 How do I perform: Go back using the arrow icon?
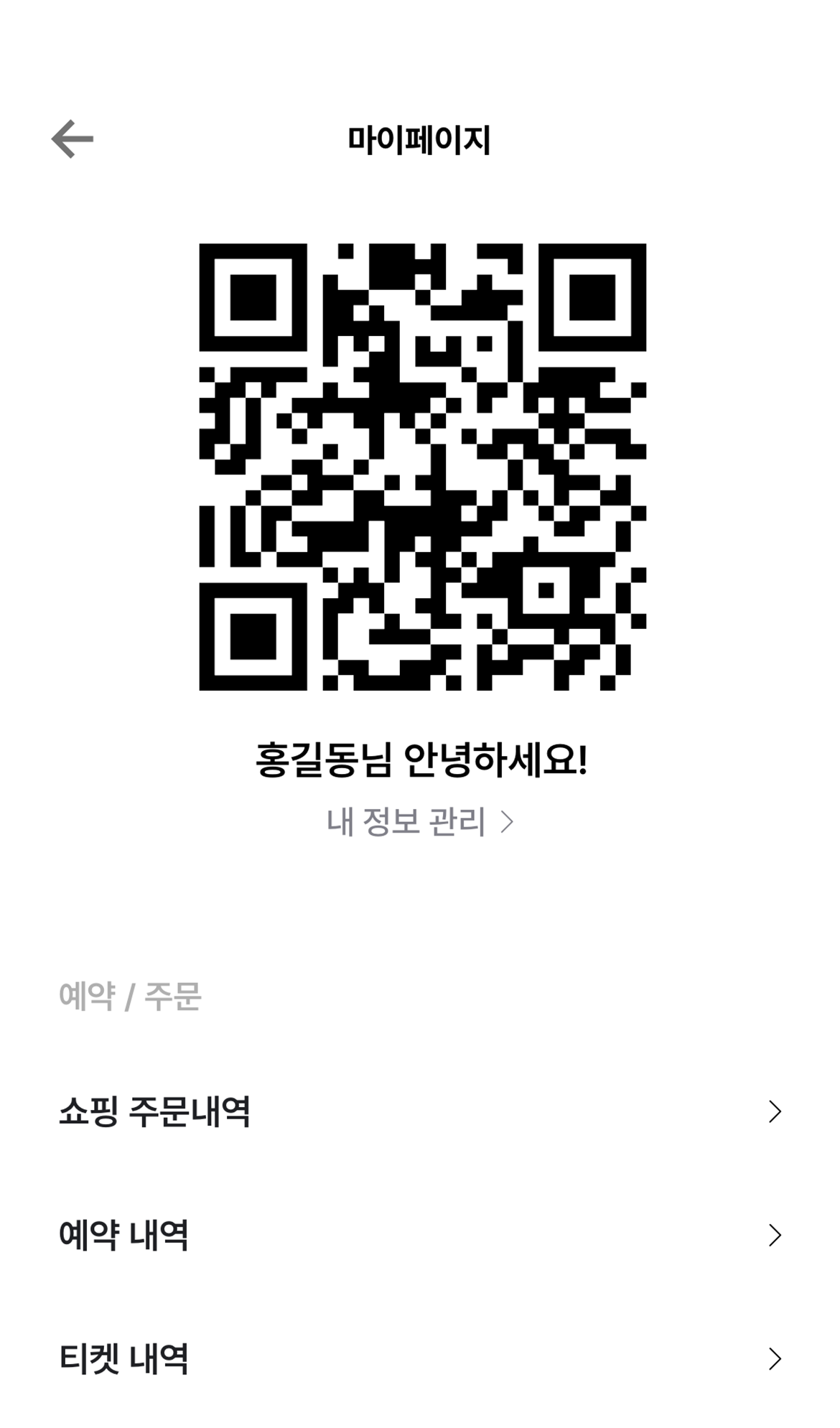(x=73, y=139)
